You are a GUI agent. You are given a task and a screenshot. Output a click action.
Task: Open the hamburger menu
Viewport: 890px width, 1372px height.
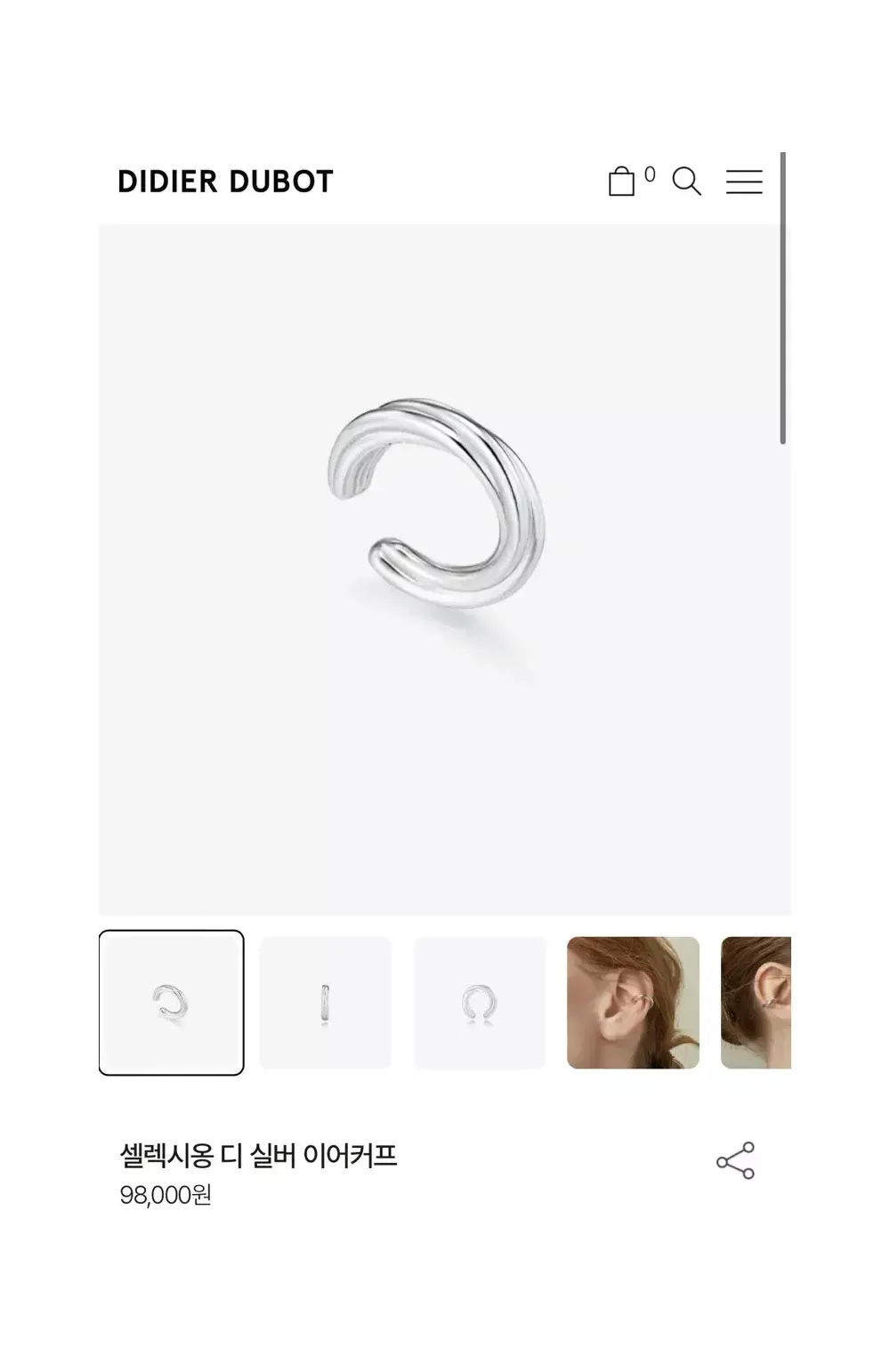tap(744, 182)
